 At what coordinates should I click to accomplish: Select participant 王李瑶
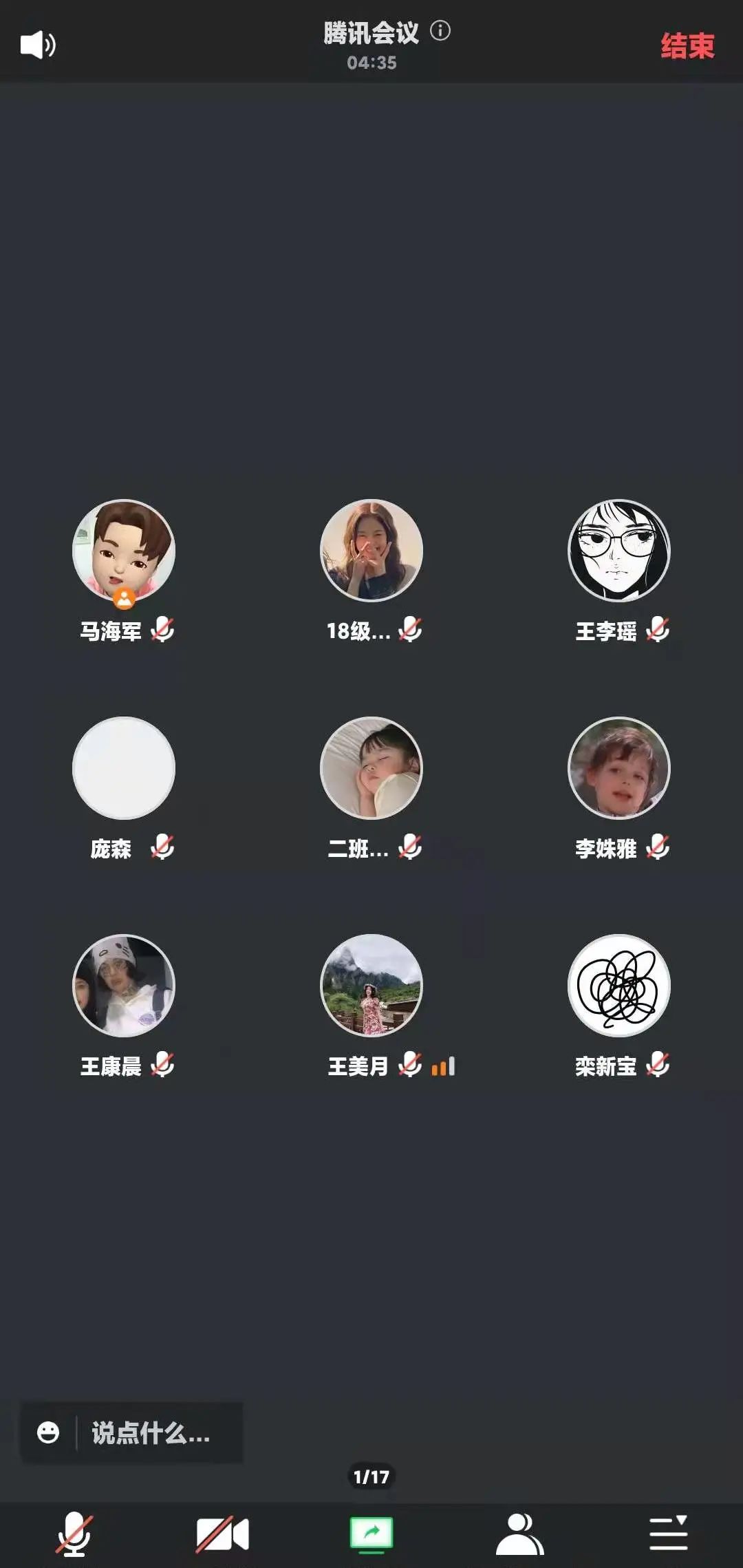pyautogui.click(x=619, y=551)
